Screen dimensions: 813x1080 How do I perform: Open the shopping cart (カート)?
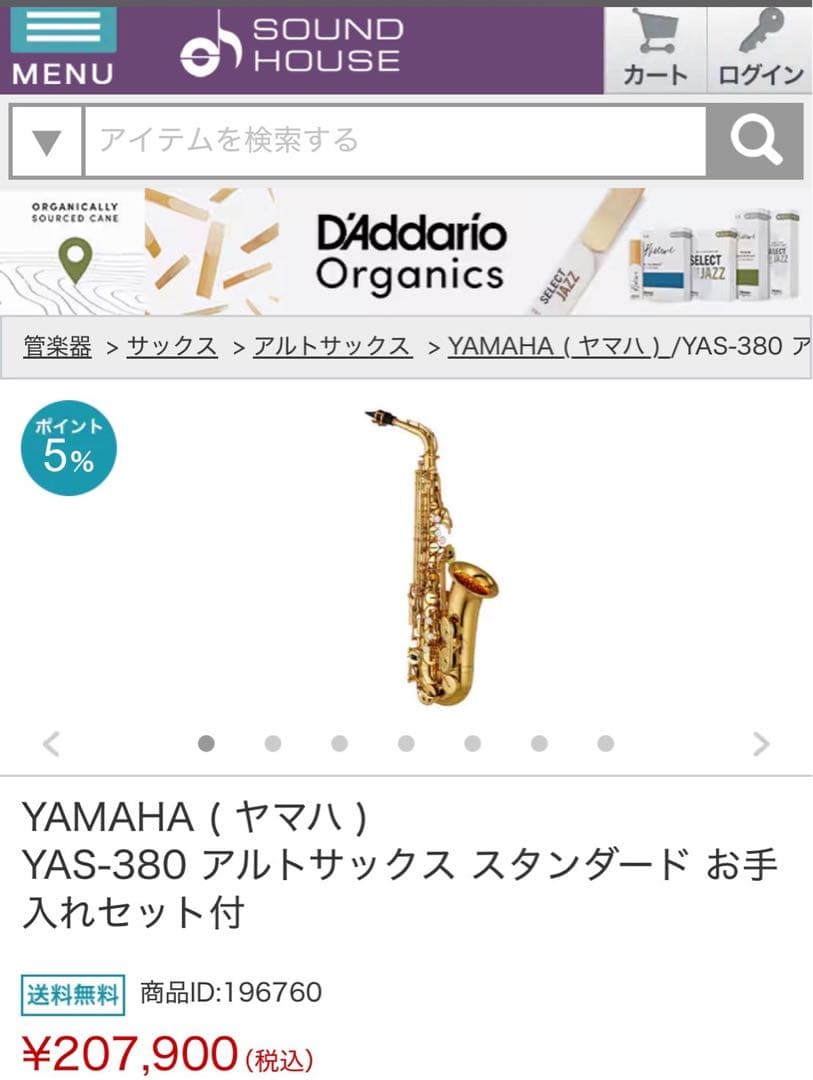(657, 45)
